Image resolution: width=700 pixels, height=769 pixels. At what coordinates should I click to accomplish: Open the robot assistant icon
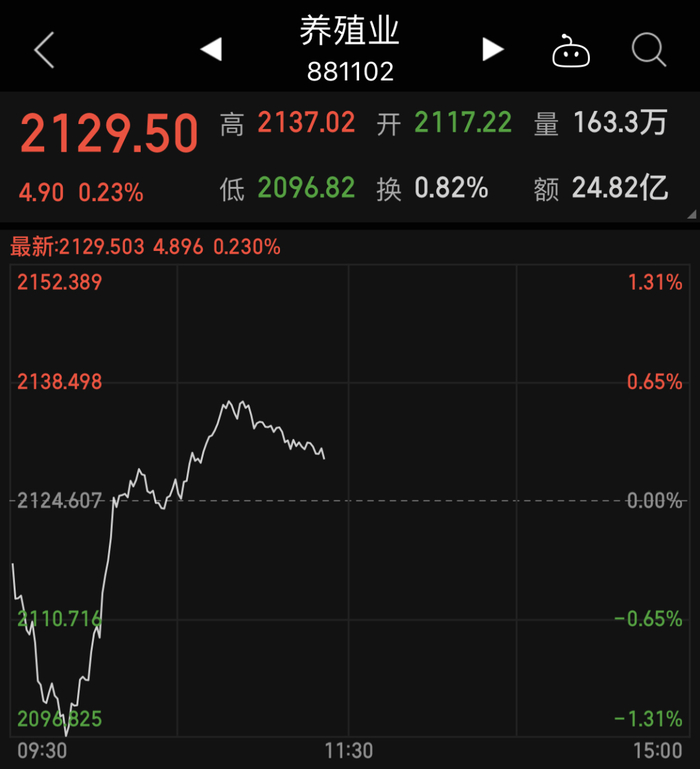point(571,50)
